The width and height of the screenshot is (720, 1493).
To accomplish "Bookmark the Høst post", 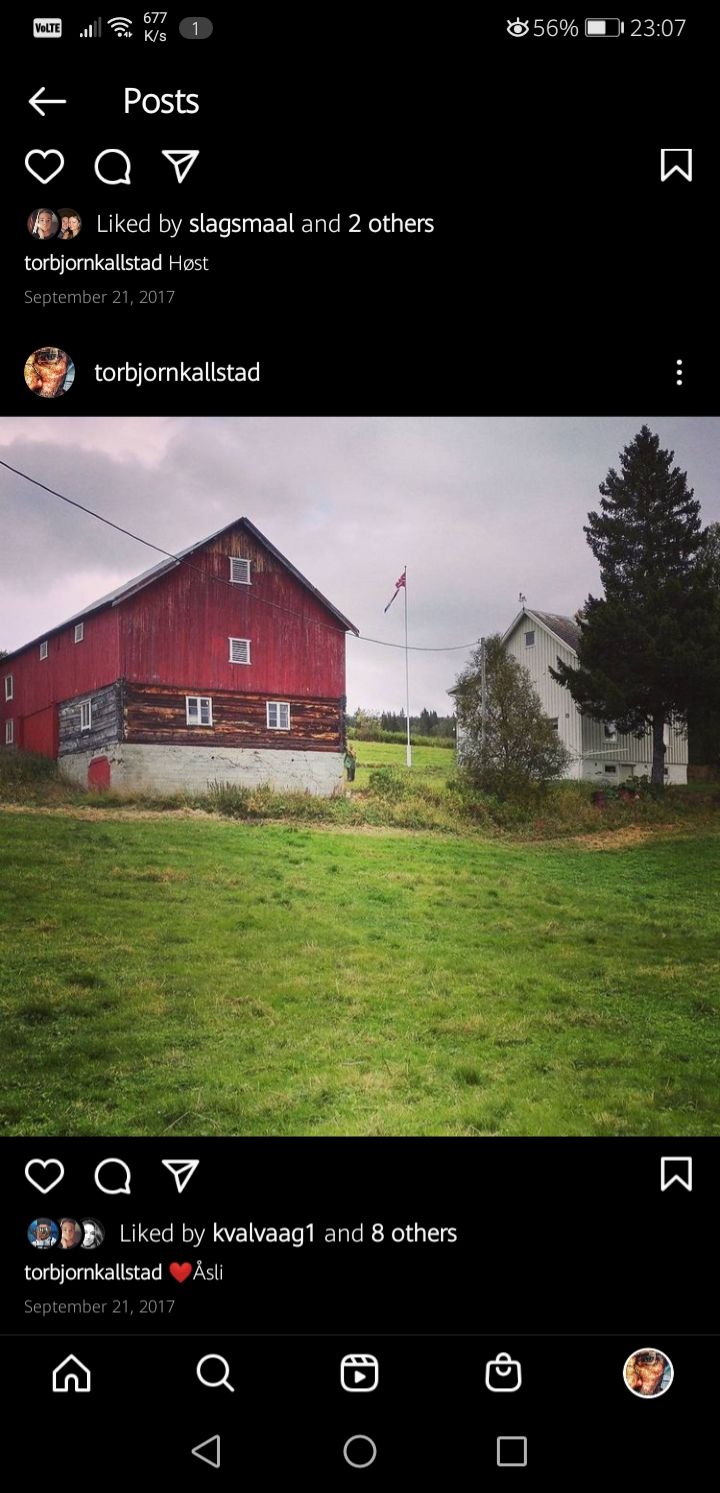I will pyautogui.click(x=676, y=166).
